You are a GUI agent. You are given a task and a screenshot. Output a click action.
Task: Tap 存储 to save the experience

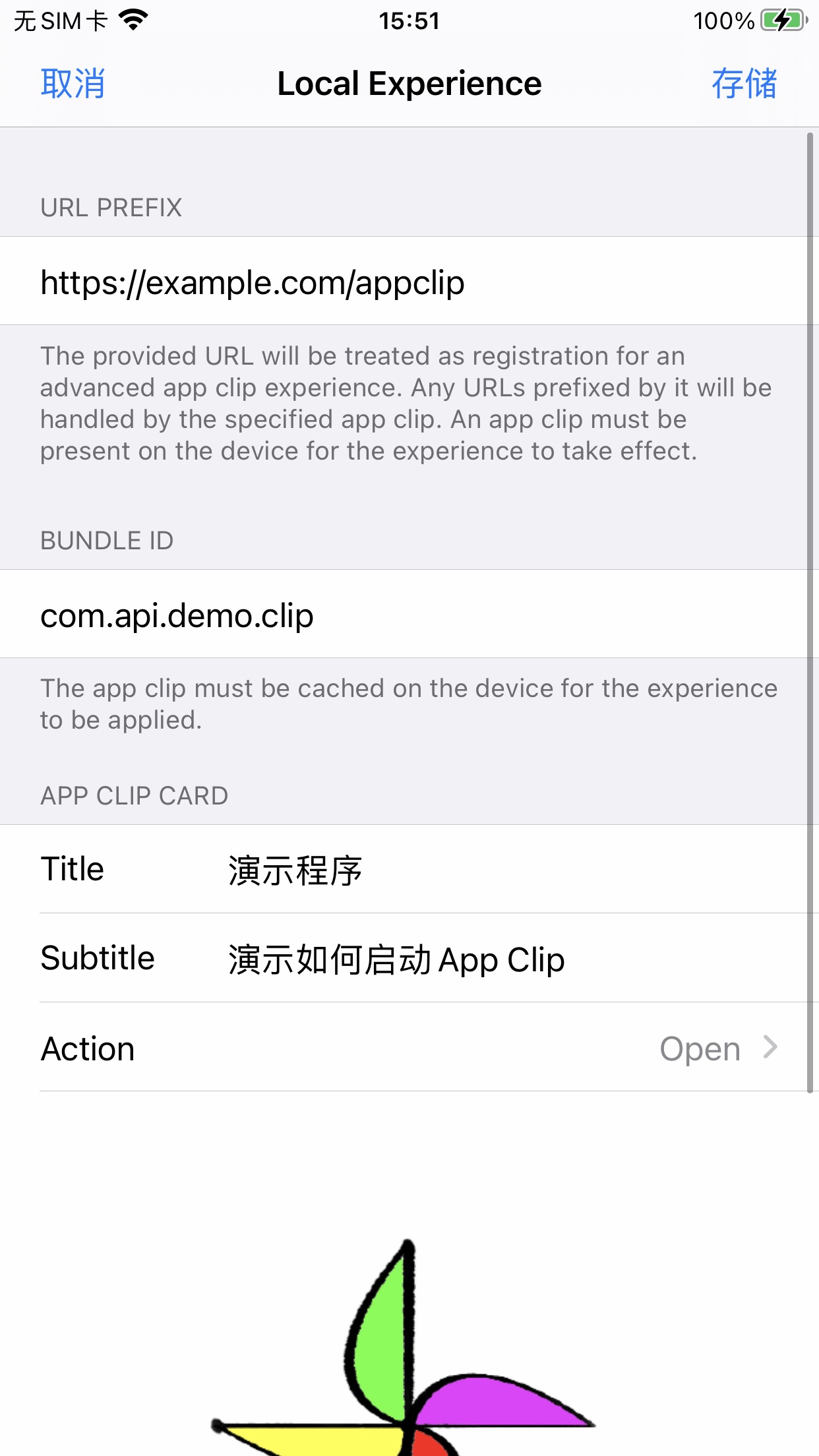tap(744, 84)
